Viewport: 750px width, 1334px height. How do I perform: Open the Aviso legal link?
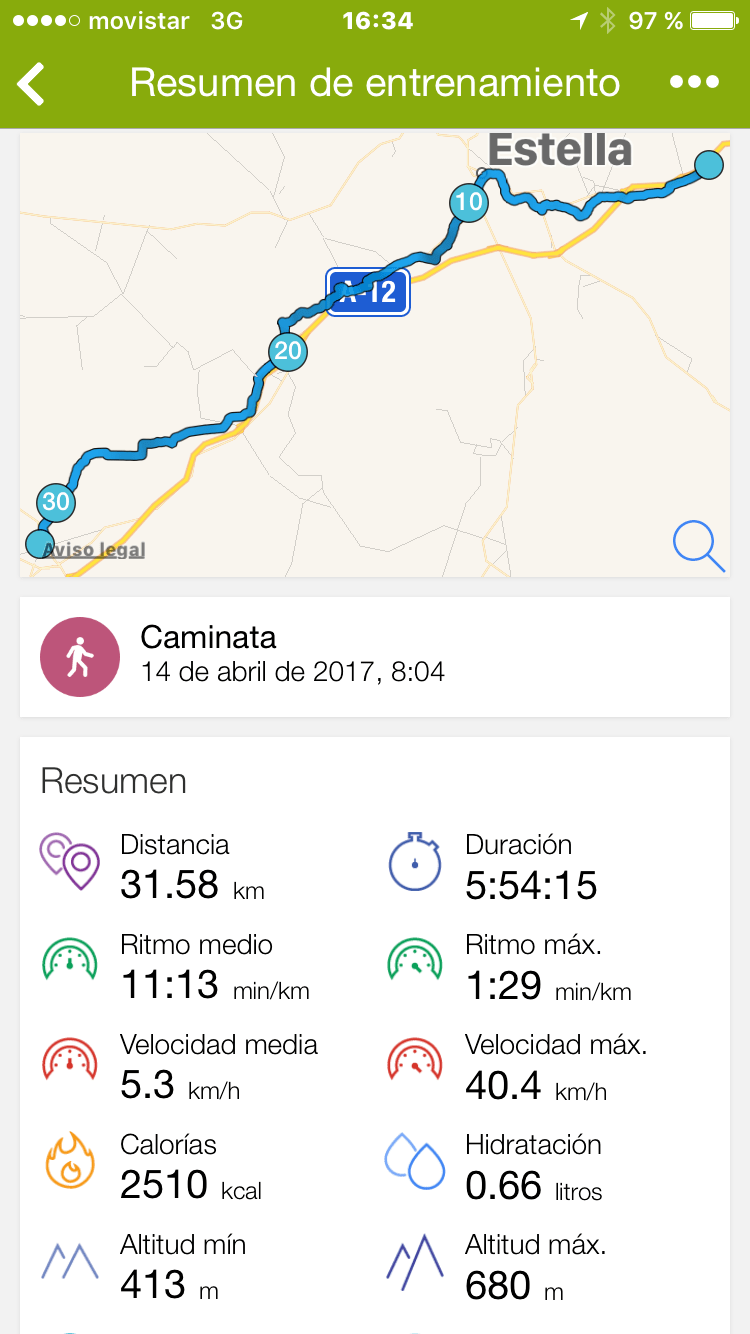coord(95,550)
